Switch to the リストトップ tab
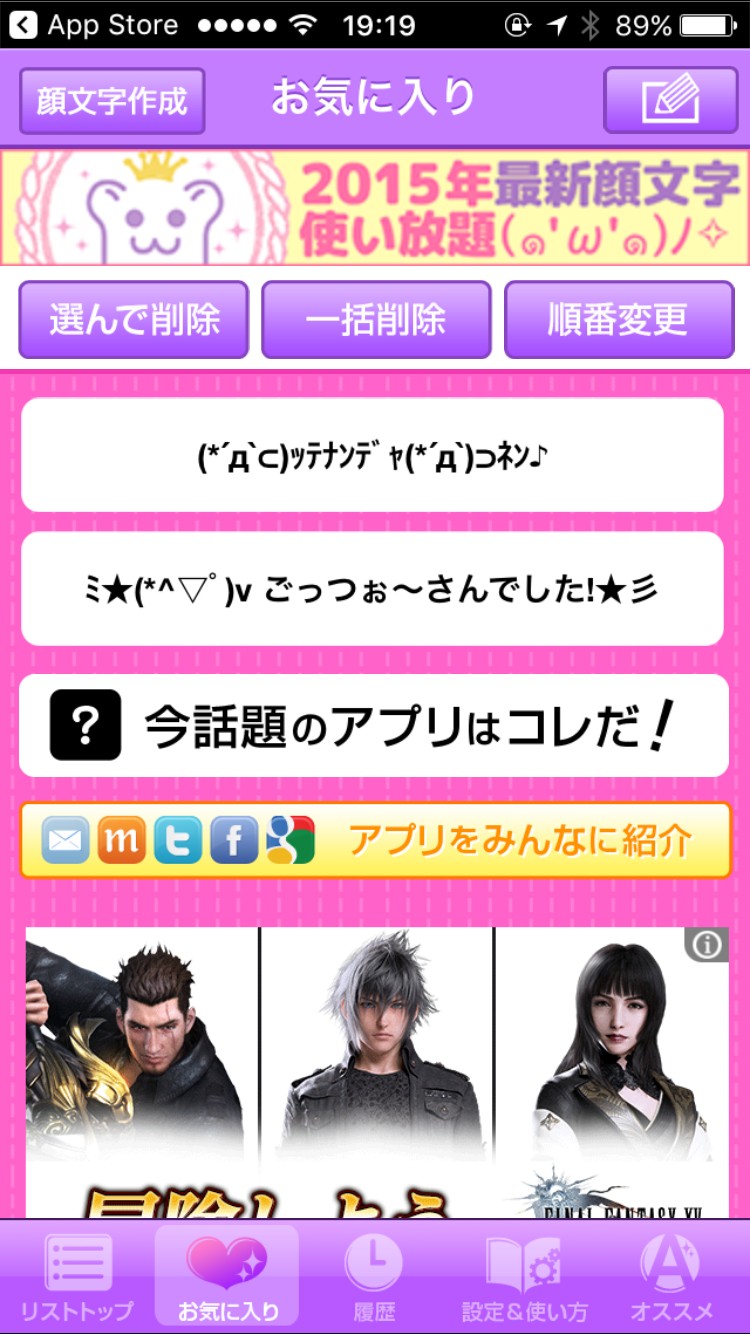Image resolution: width=750 pixels, height=1334 pixels. click(x=78, y=1277)
